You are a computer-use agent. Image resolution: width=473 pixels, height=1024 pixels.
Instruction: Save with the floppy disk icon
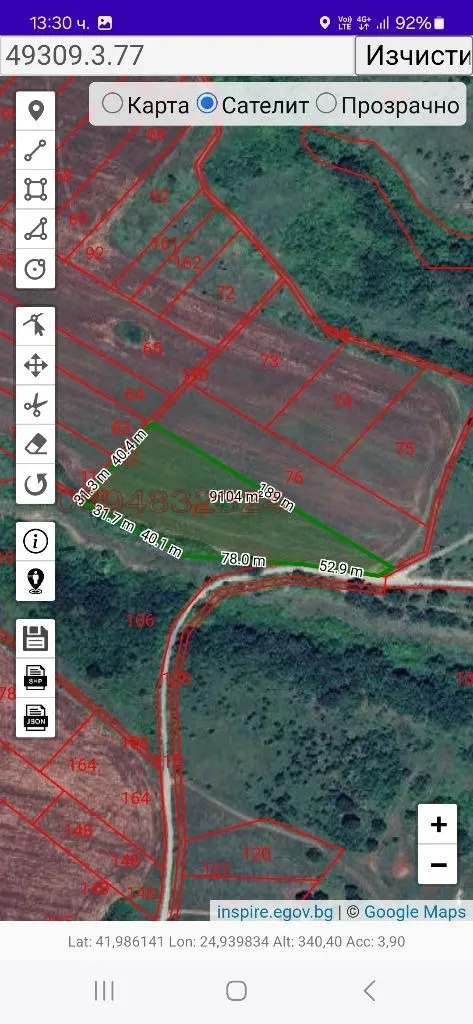tap(35, 638)
